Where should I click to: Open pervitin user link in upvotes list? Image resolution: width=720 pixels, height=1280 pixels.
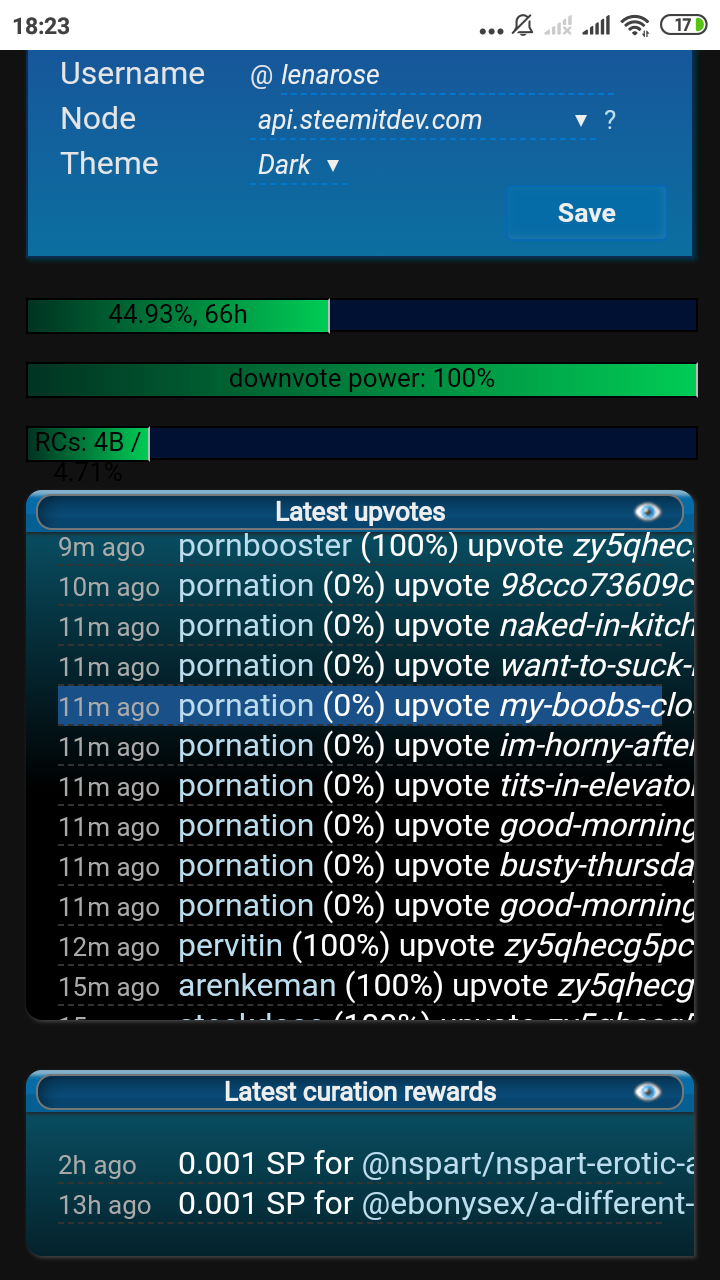(230, 946)
